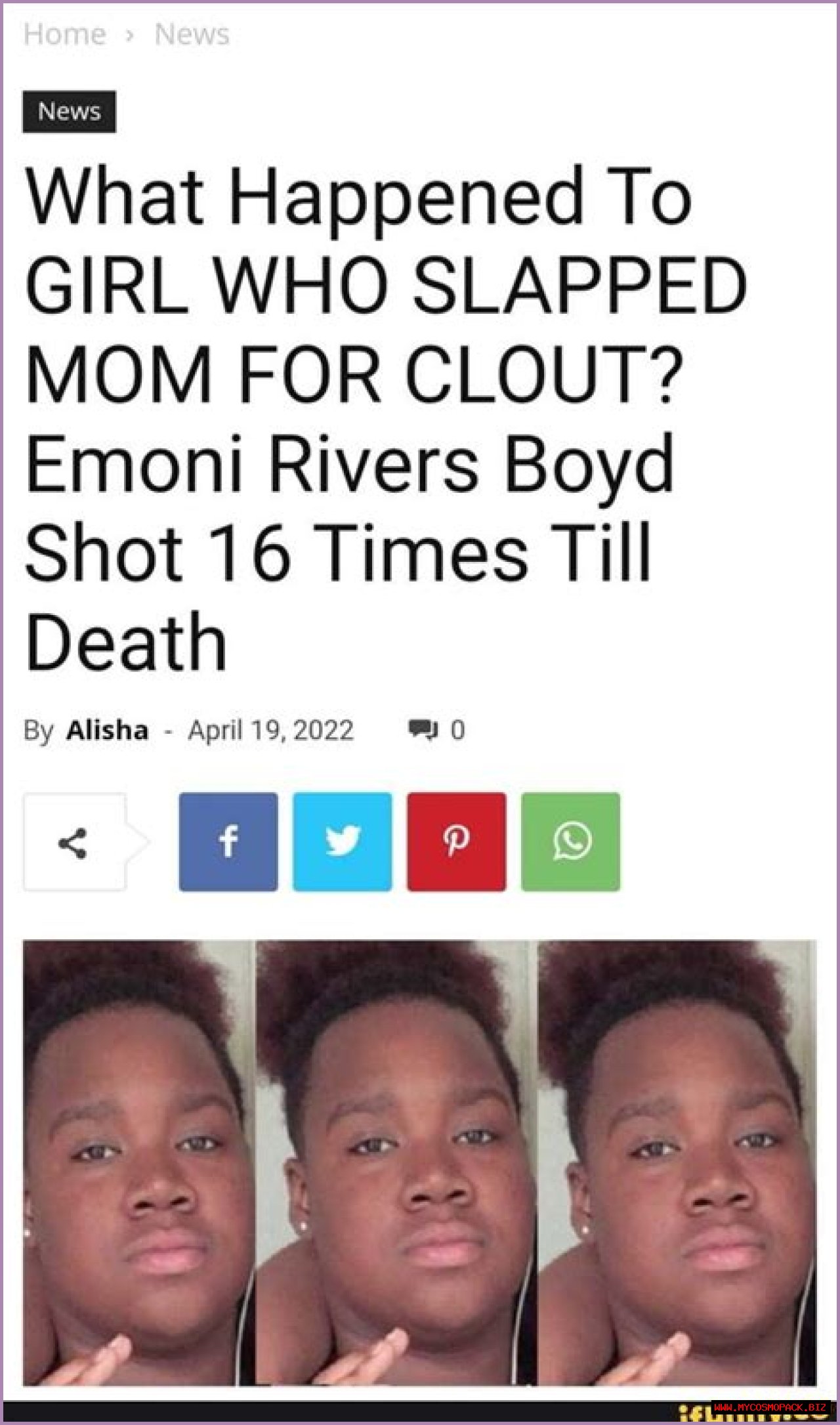Open author Alisha's profile
840x1425 pixels.
[x=107, y=730]
